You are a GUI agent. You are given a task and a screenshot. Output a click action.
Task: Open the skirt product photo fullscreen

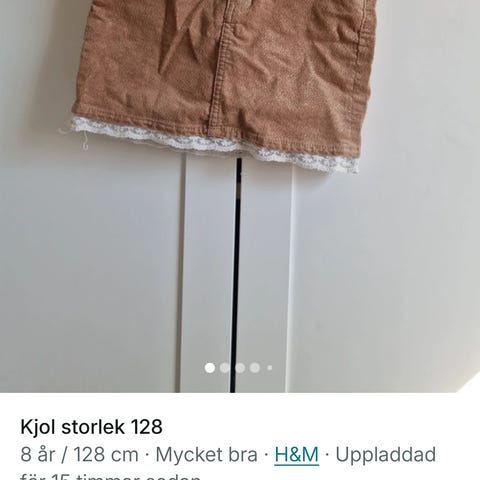click(x=240, y=196)
